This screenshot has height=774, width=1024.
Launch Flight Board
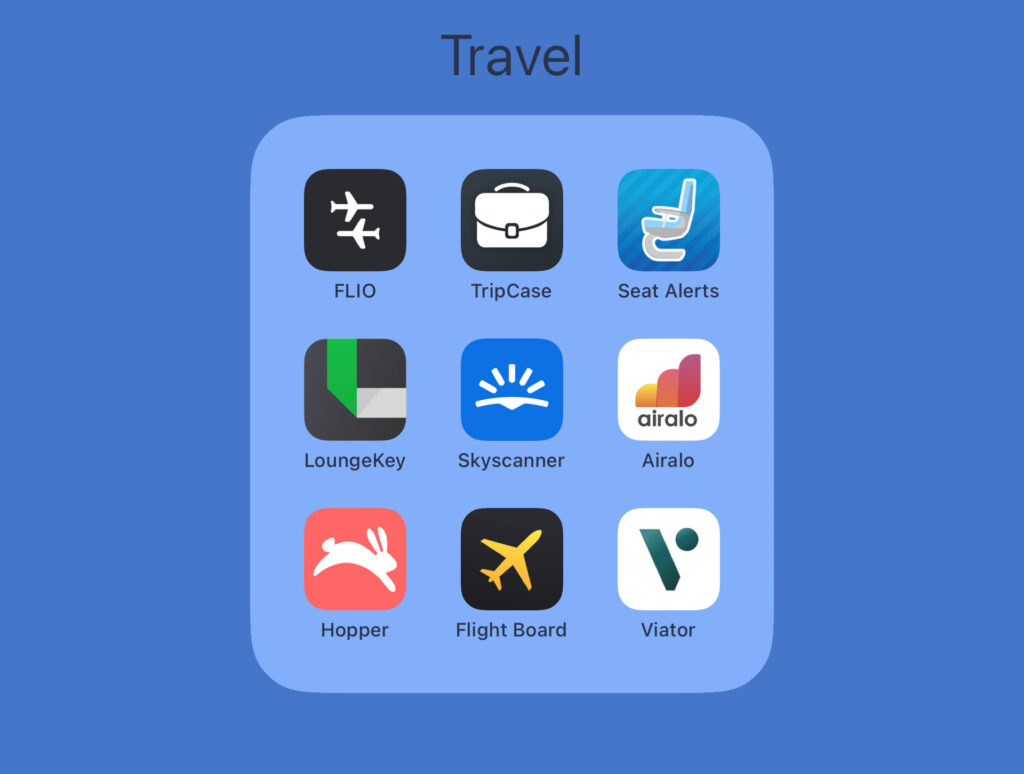tap(511, 558)
